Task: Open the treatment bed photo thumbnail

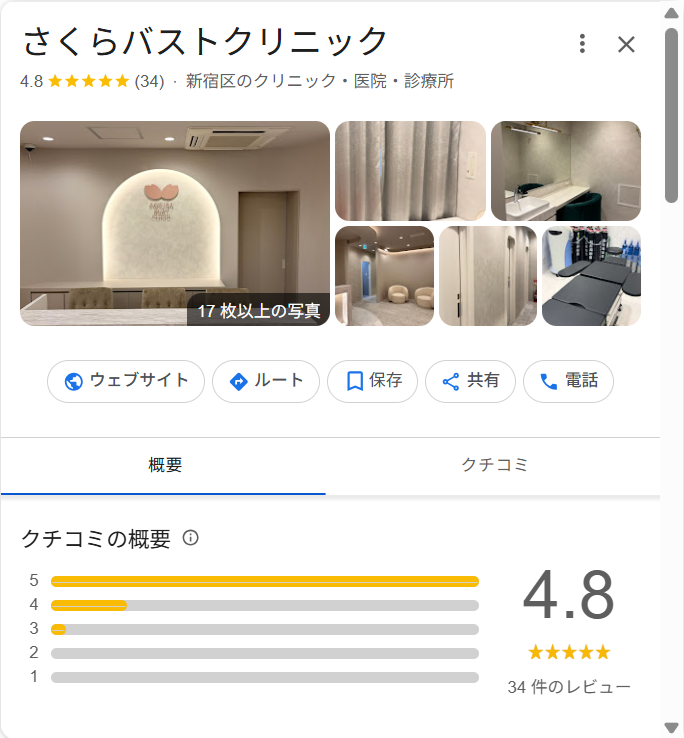Action: 591,276
